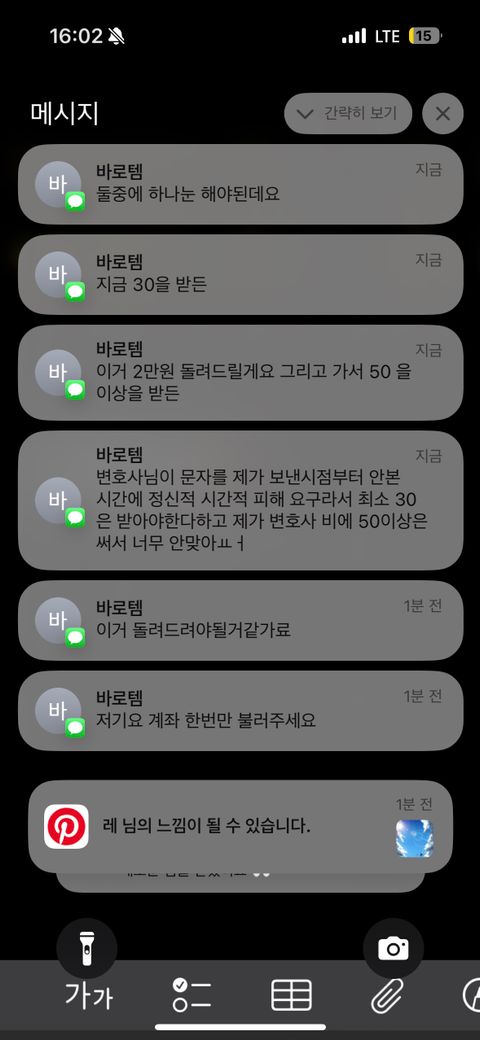480x1040 pixels.
Task: Open the long message mentioning 변호사님
Action: tap(240, 500)
